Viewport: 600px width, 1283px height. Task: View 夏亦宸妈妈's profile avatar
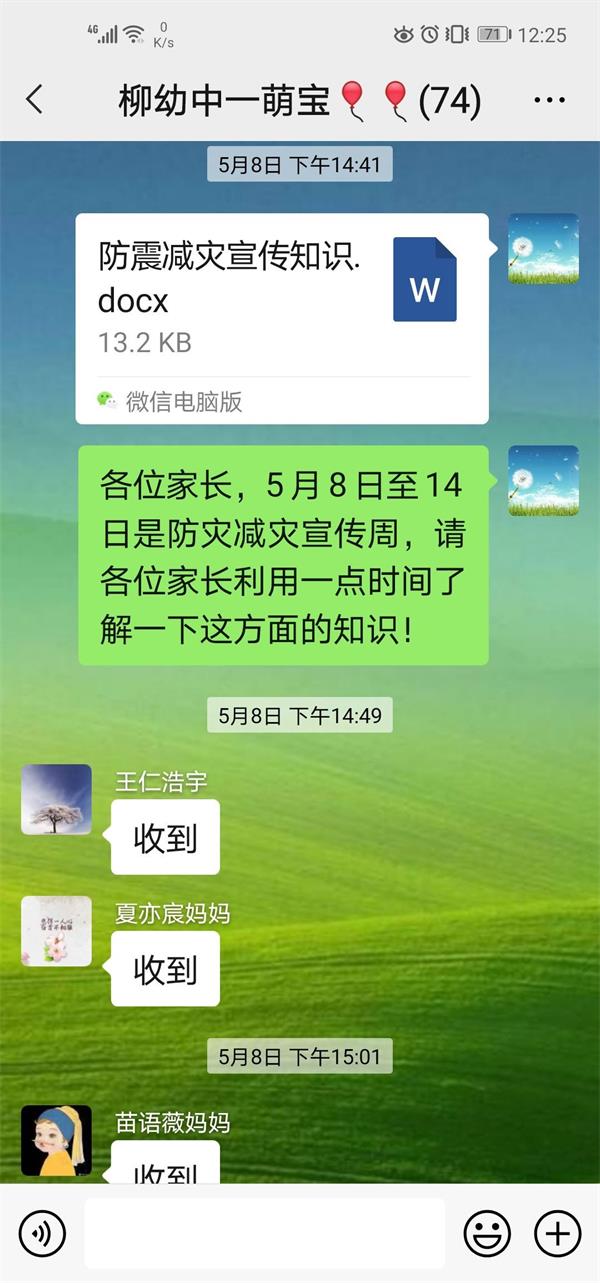click(56, 931)
